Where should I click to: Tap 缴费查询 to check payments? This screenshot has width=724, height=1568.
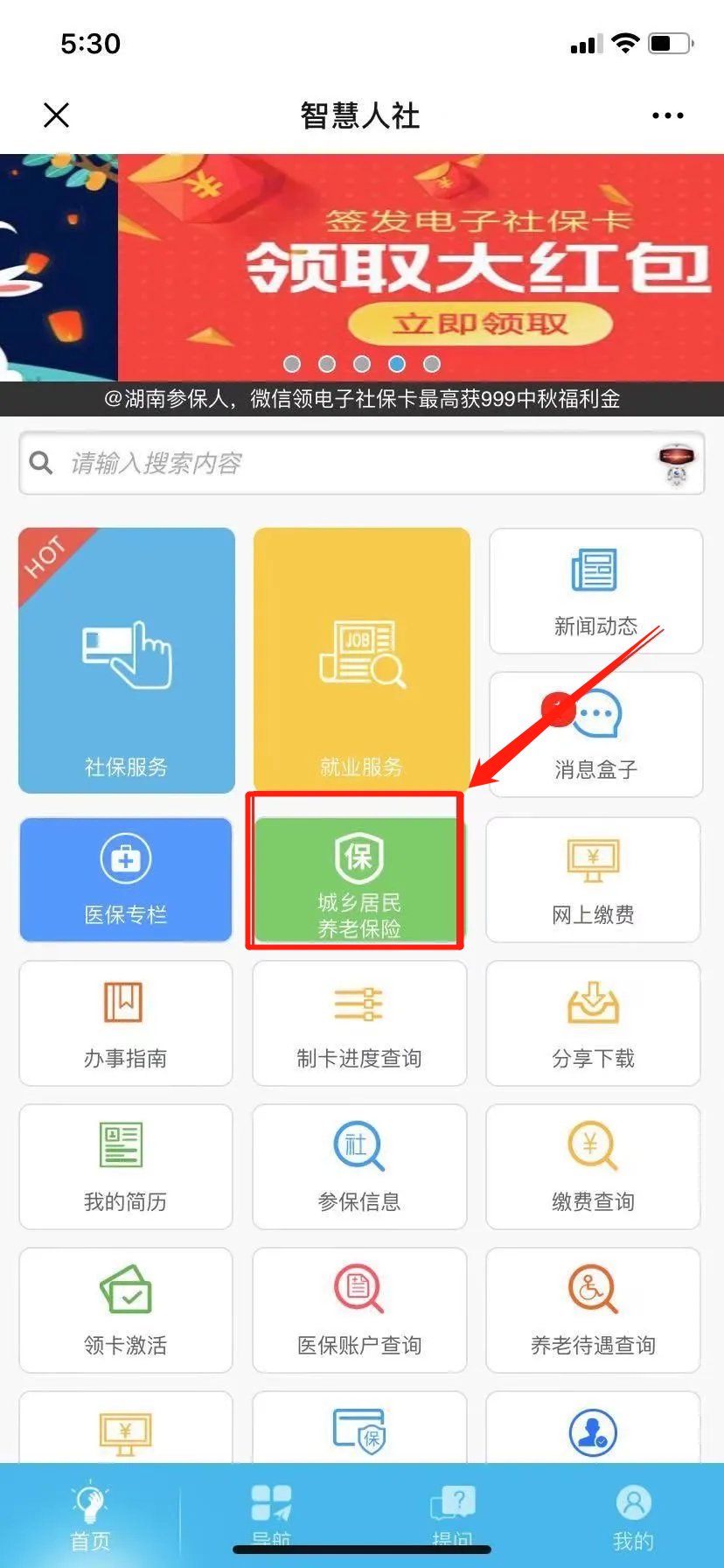point(593,1166)
